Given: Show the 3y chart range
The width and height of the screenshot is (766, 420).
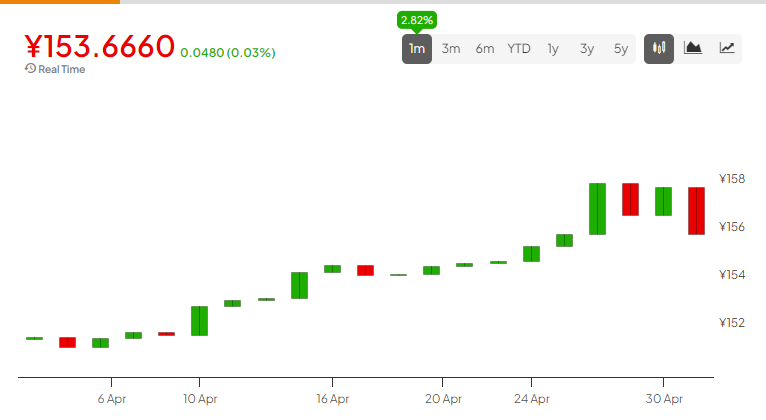Looking at the screenshot, I should coord(587,48).
